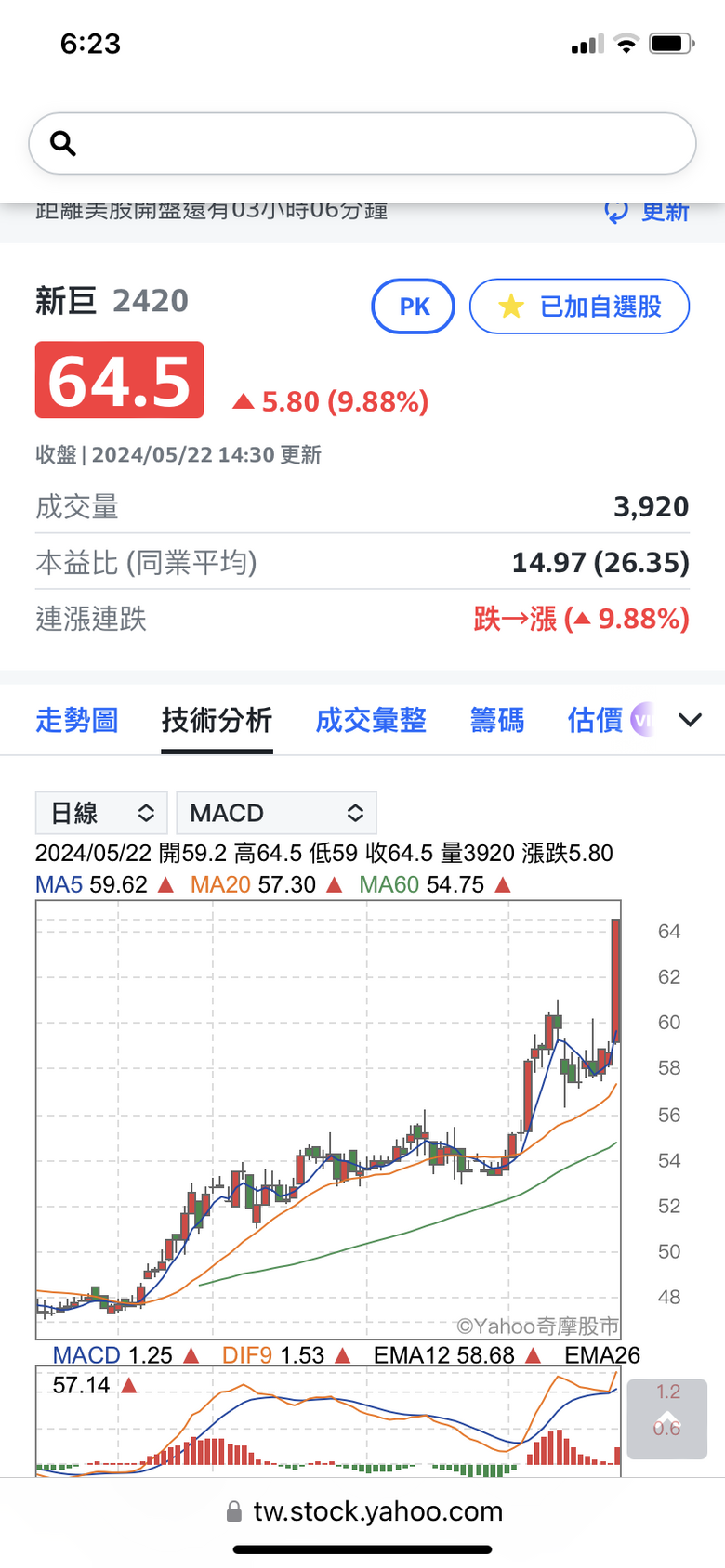Open the 籌碼 tab
The width and height of the screenshot is (725, 1568).
[497, 720]
